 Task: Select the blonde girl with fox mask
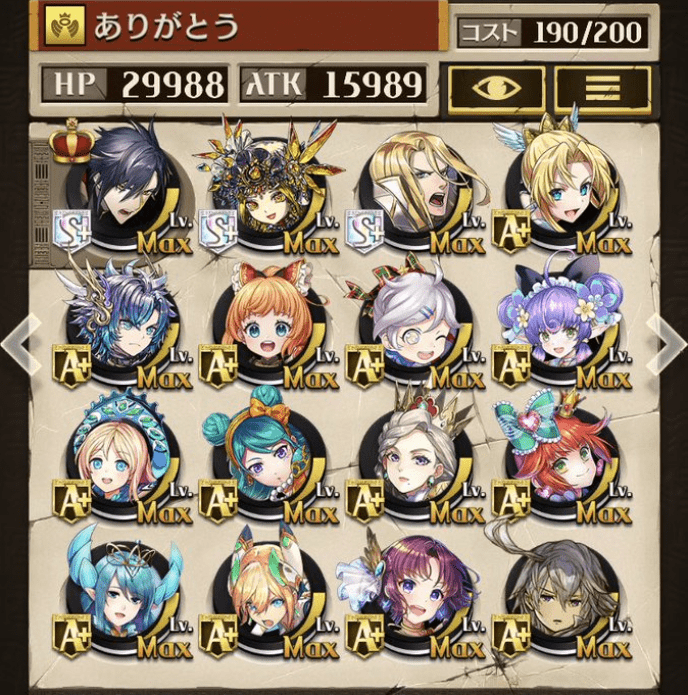tap(267, 592)
